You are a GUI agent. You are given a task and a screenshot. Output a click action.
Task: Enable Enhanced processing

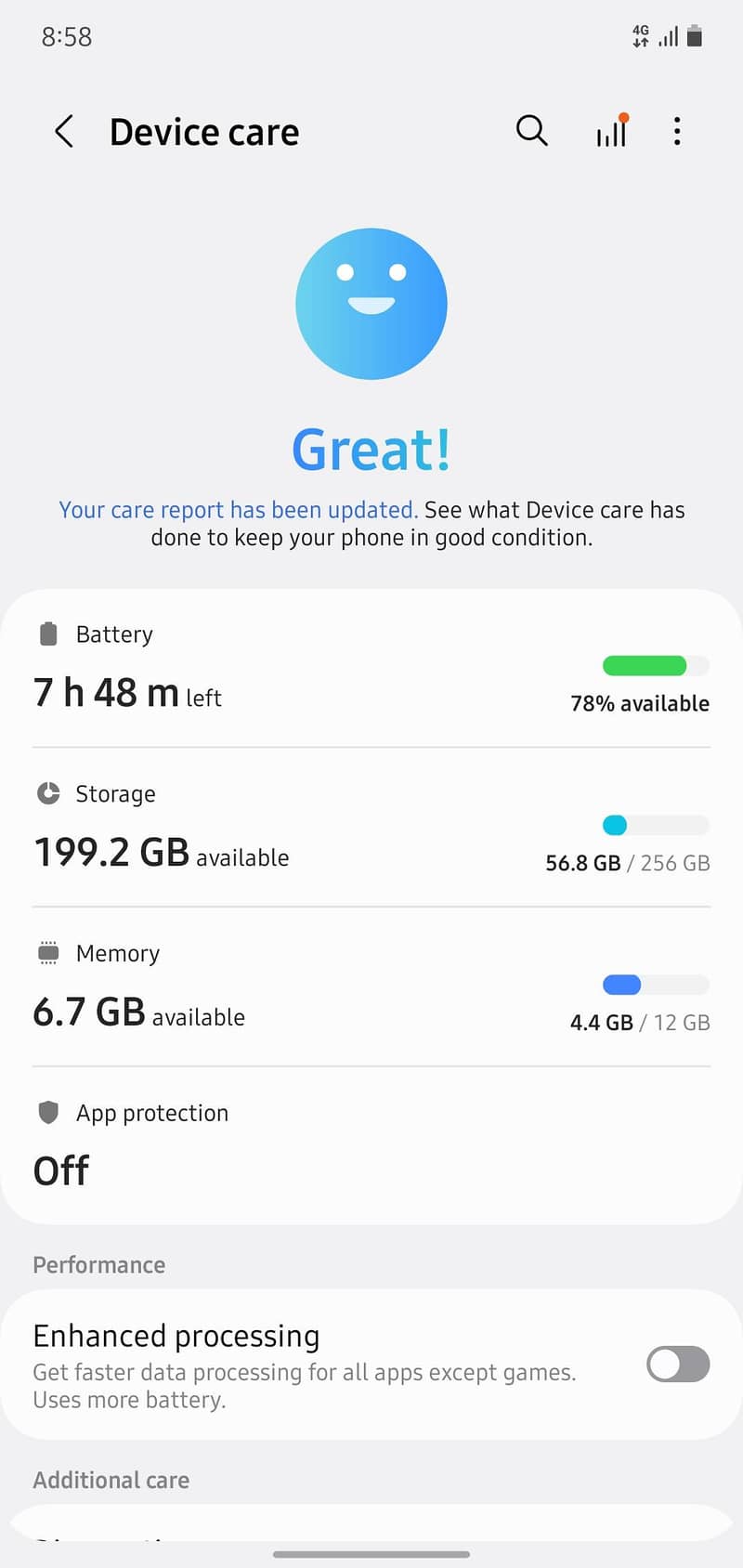pos(676,1364)
